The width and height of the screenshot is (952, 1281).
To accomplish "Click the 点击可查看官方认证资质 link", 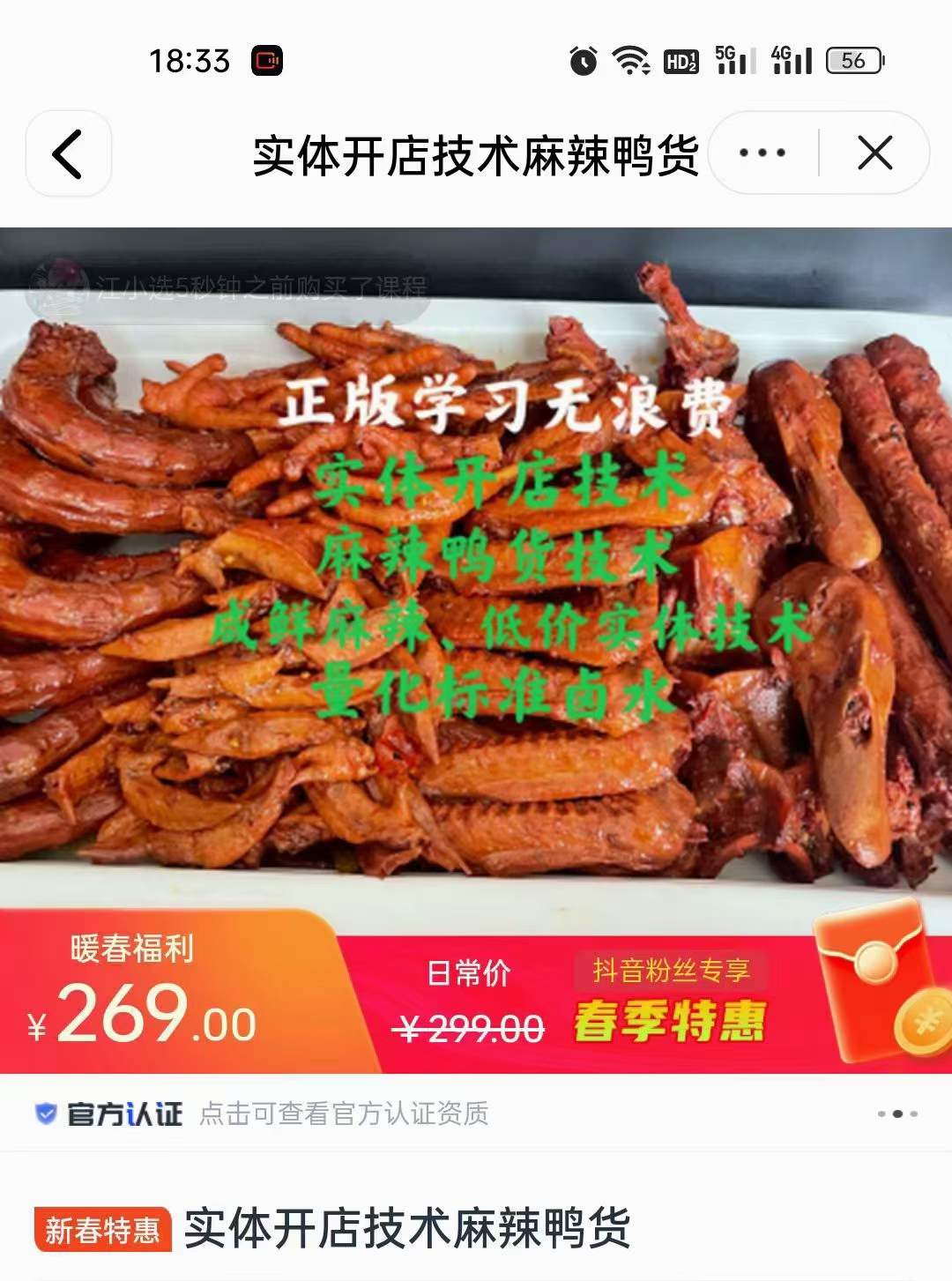I will [344, 1115].
